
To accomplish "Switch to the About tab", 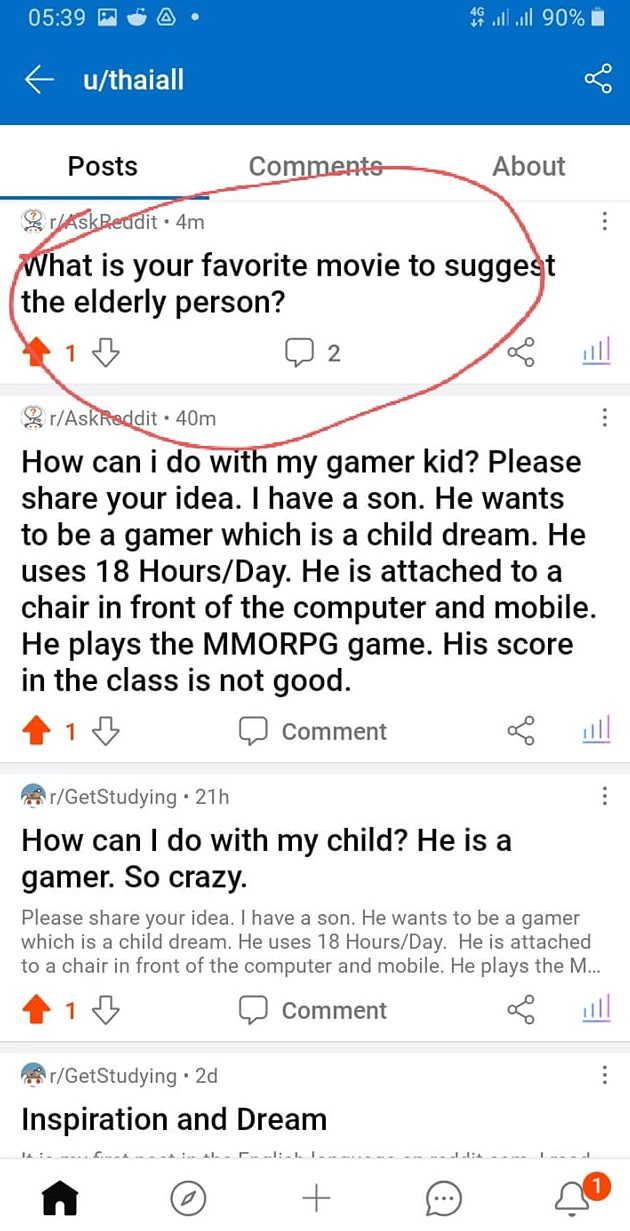I will [x=528, y=166].
